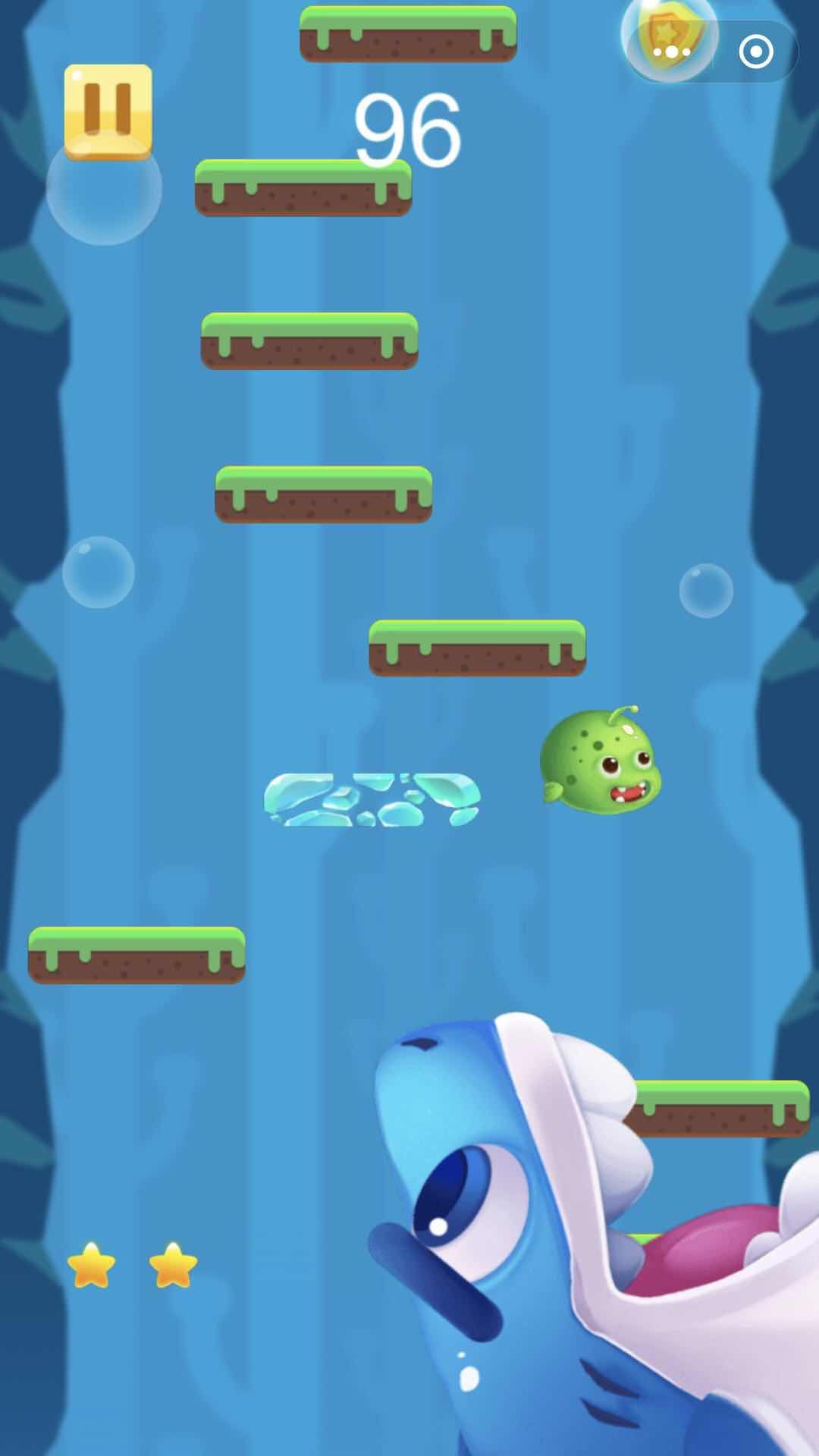Pause the game

pos(108,111)
